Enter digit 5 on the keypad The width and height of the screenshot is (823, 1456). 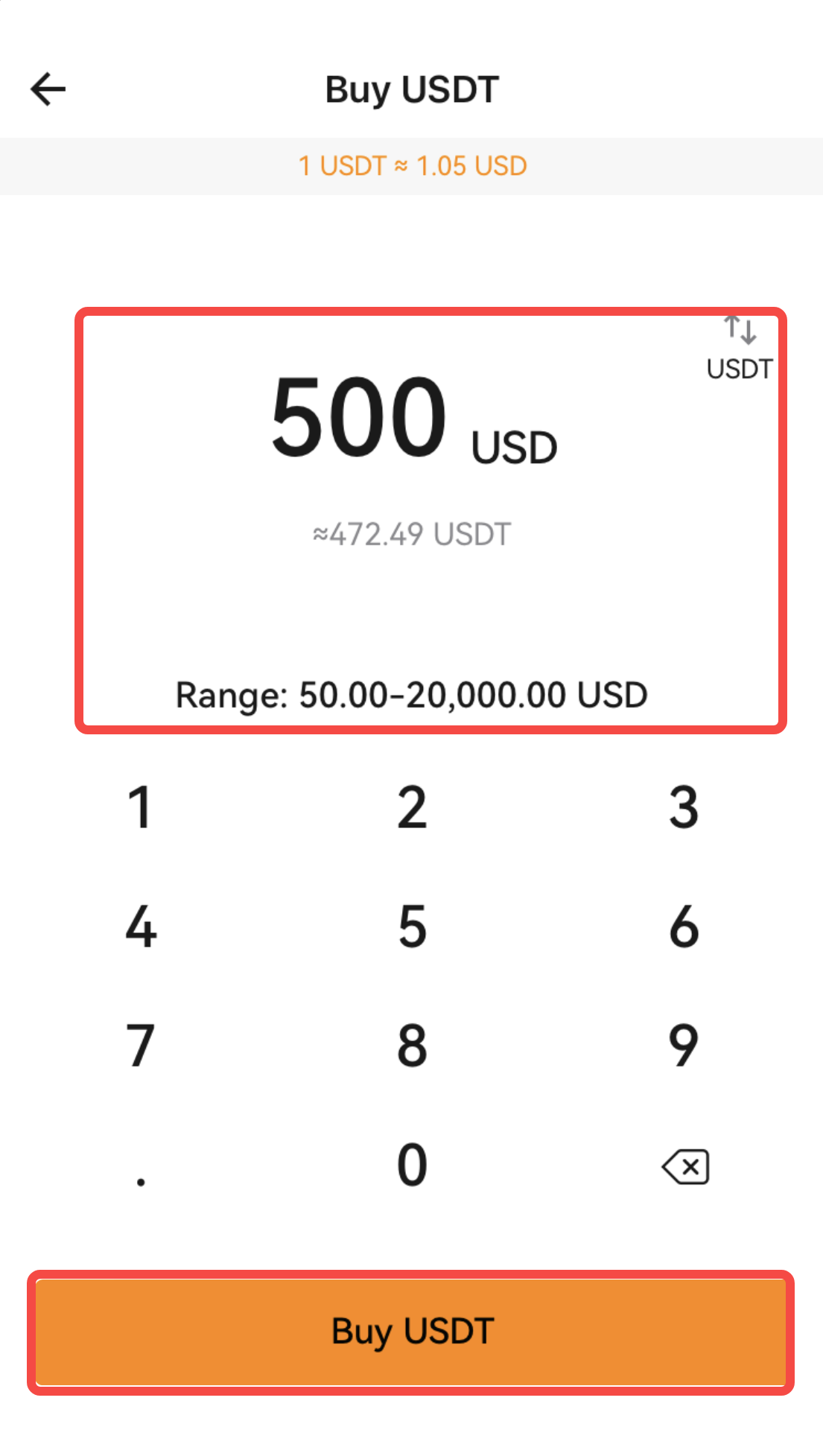[x=412, y=926]
